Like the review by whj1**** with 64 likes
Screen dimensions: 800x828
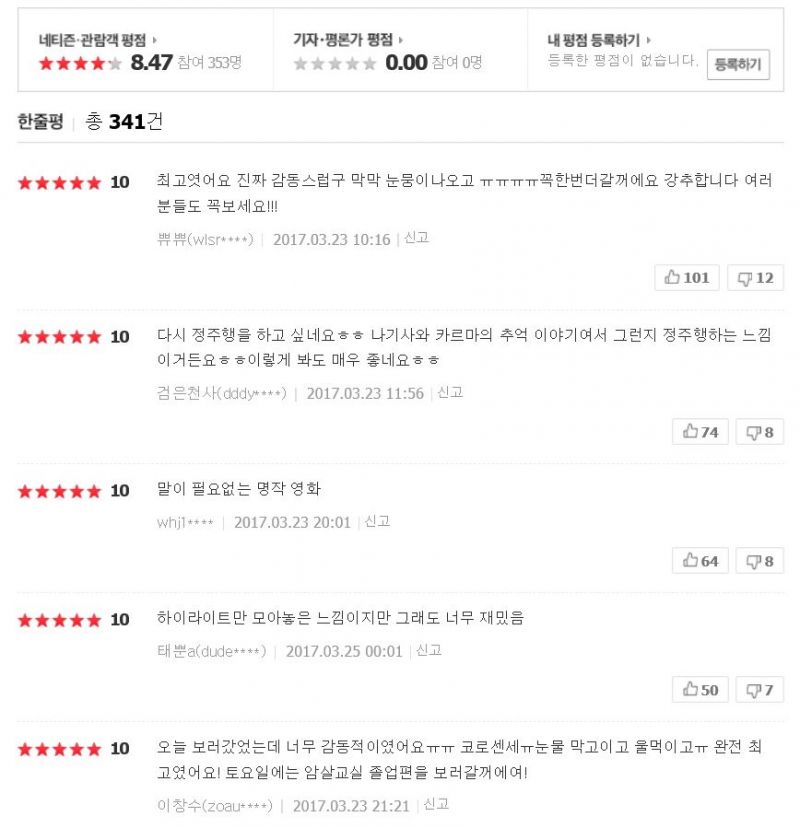700,561
